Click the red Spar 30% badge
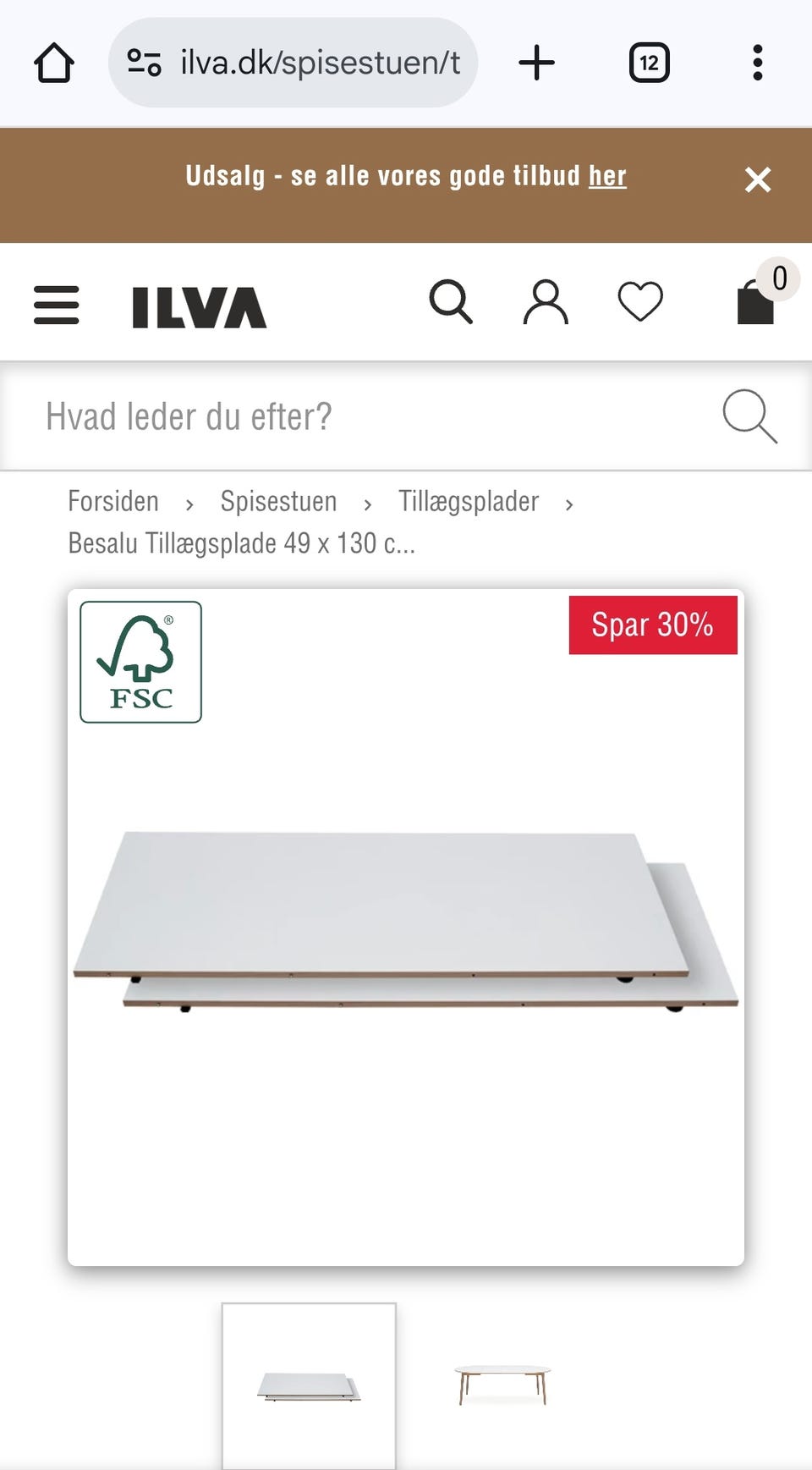Screen dimensions: 812x1470 (x=652, y=625)
